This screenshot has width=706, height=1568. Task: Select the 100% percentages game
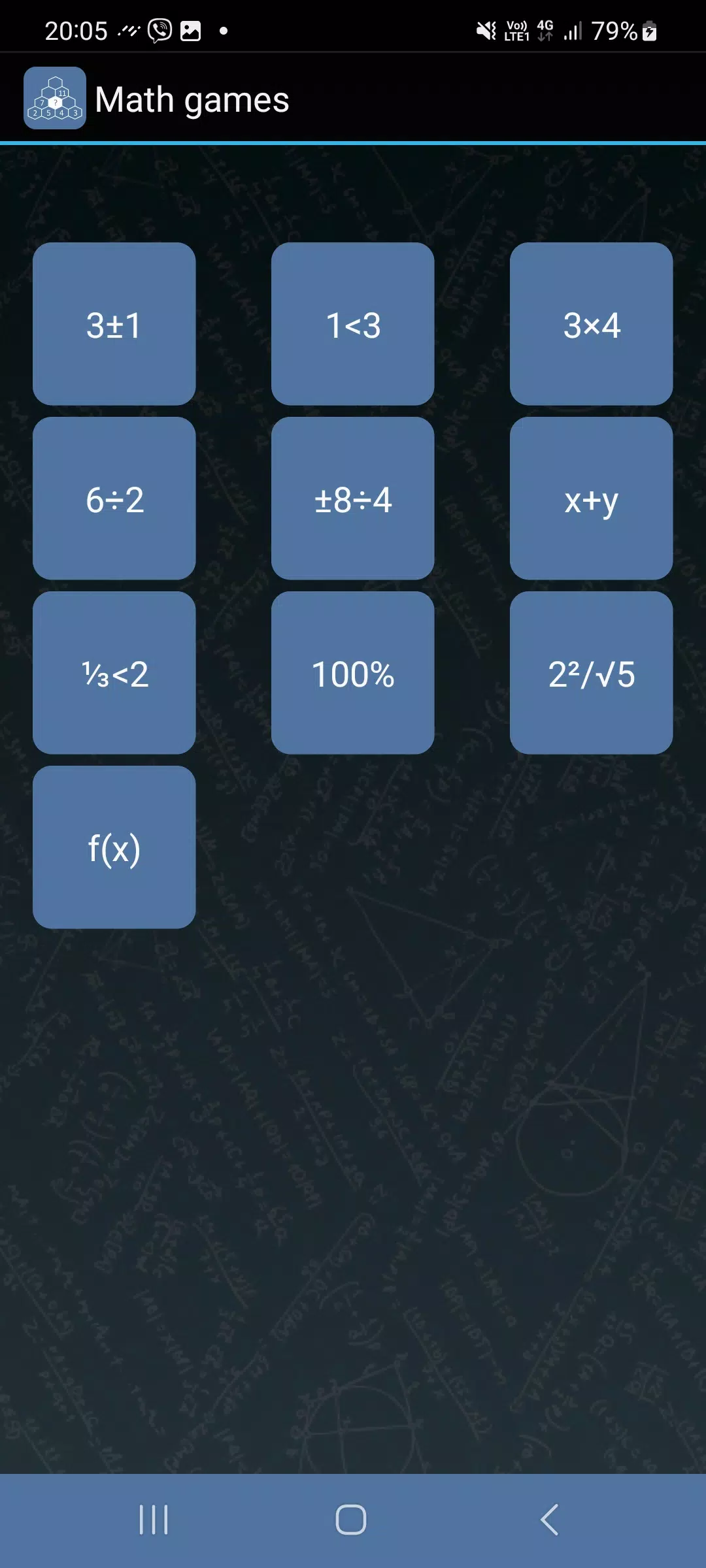pyautogui.click(x=352, y=673)
